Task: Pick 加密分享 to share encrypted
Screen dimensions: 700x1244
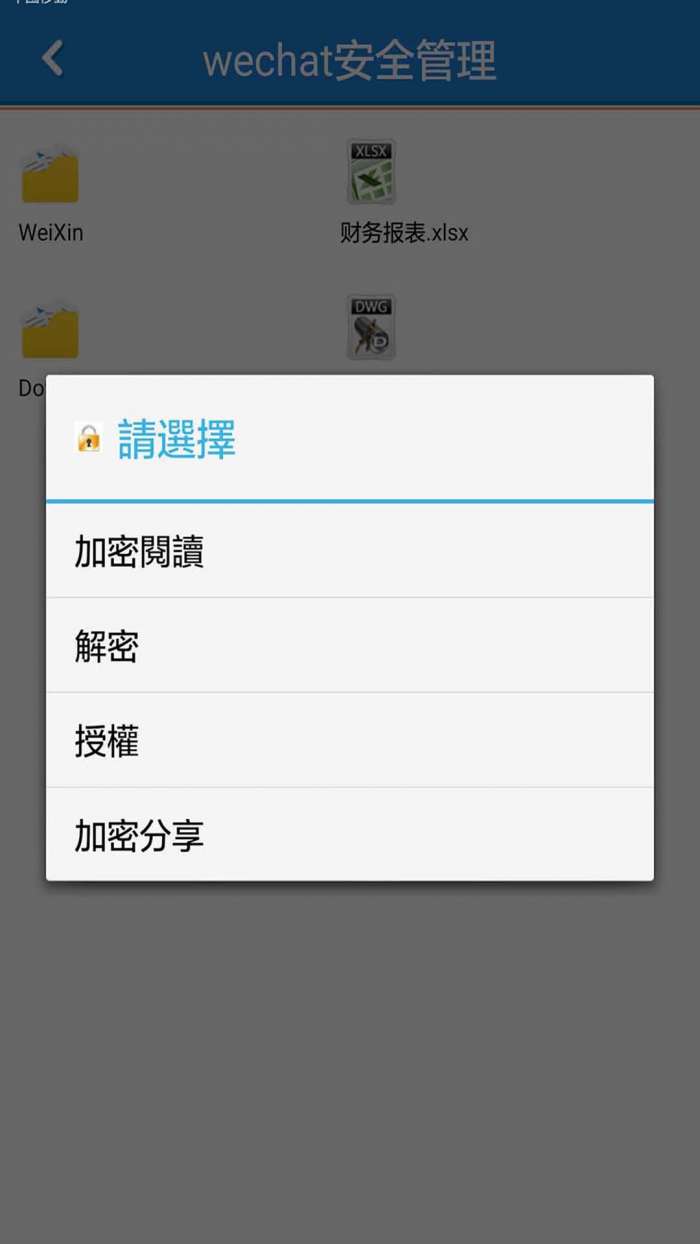Action: coord(349,835)
